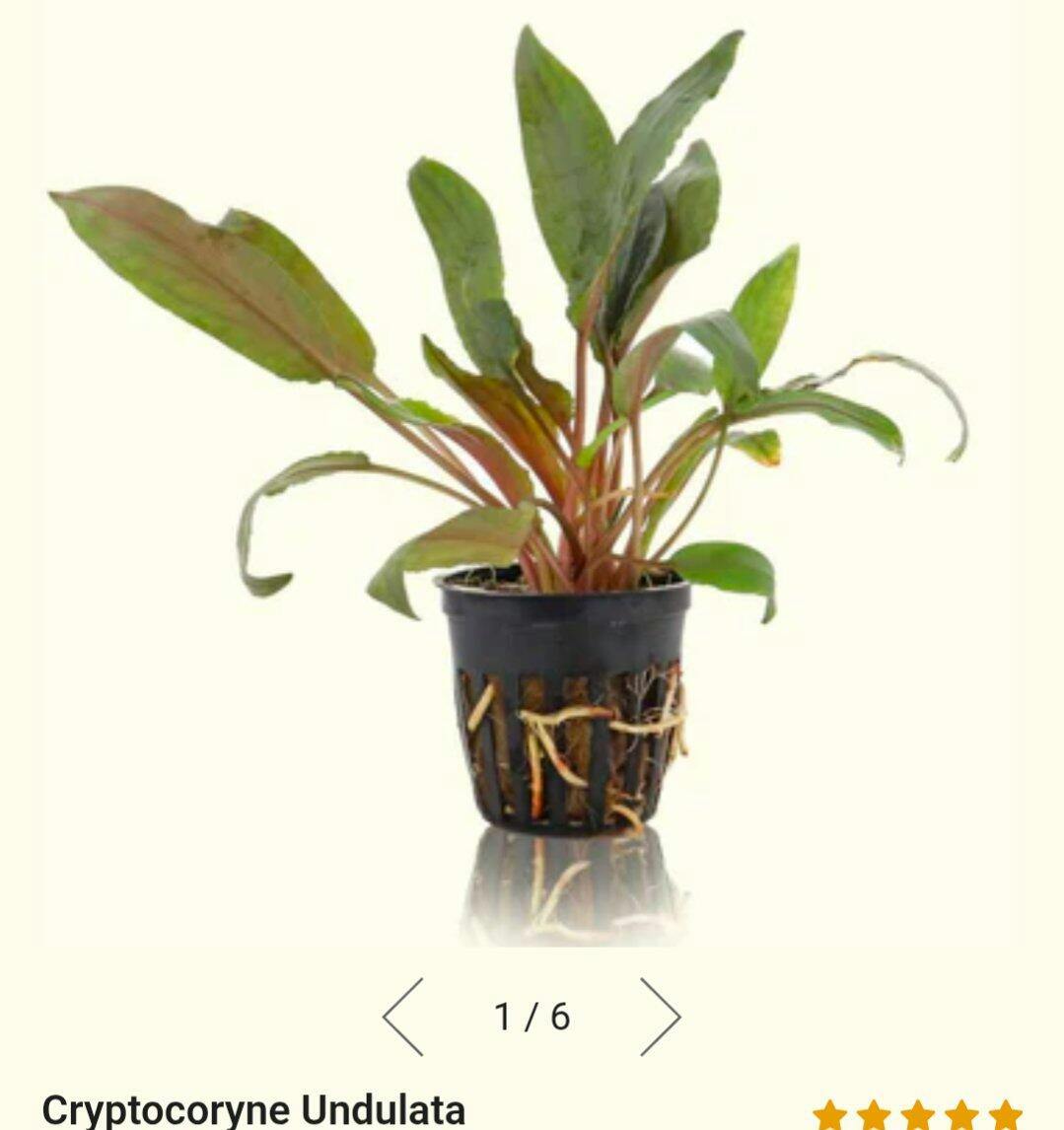Open the star rating reviews
Viewport: 1064px width, 1130px height.
click(917, 1115)
